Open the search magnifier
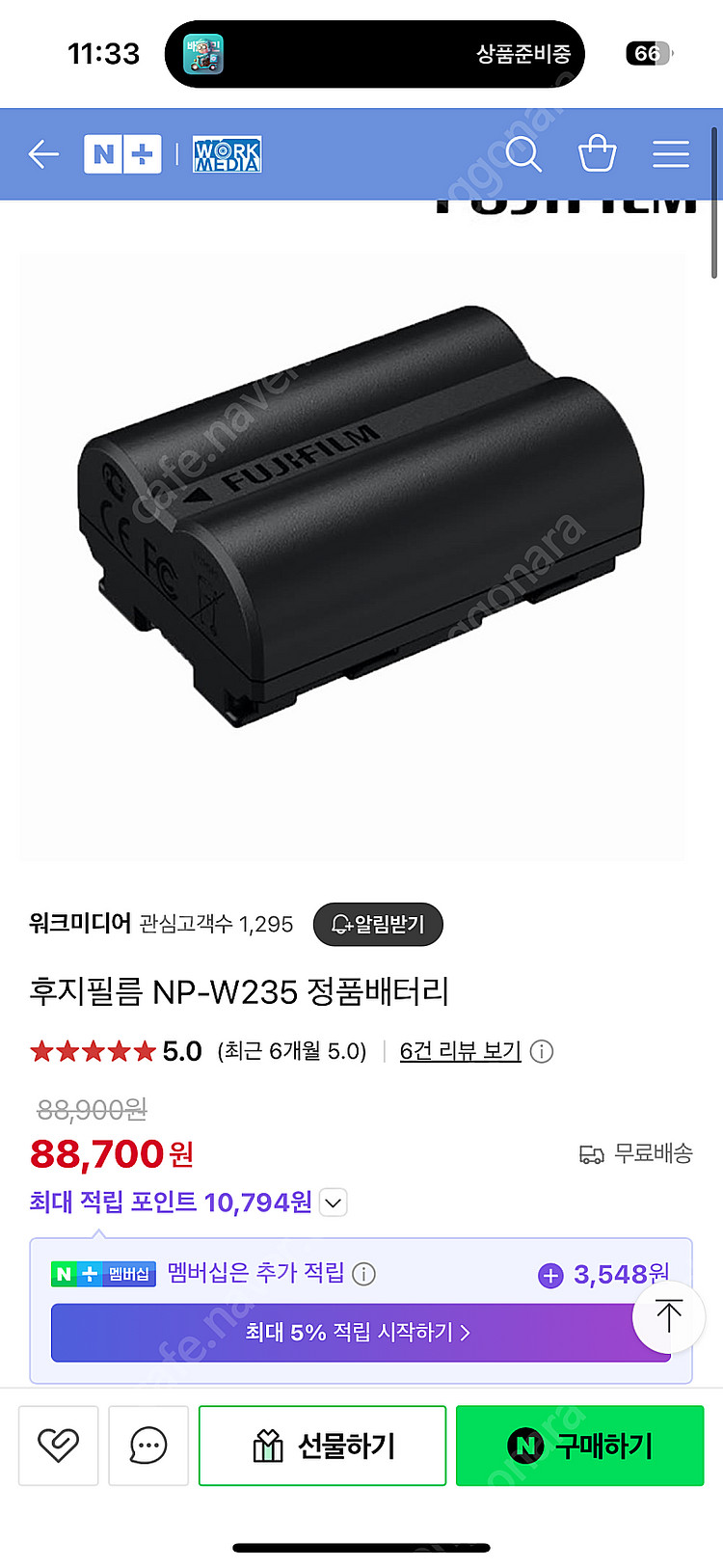 pos(523,154)
